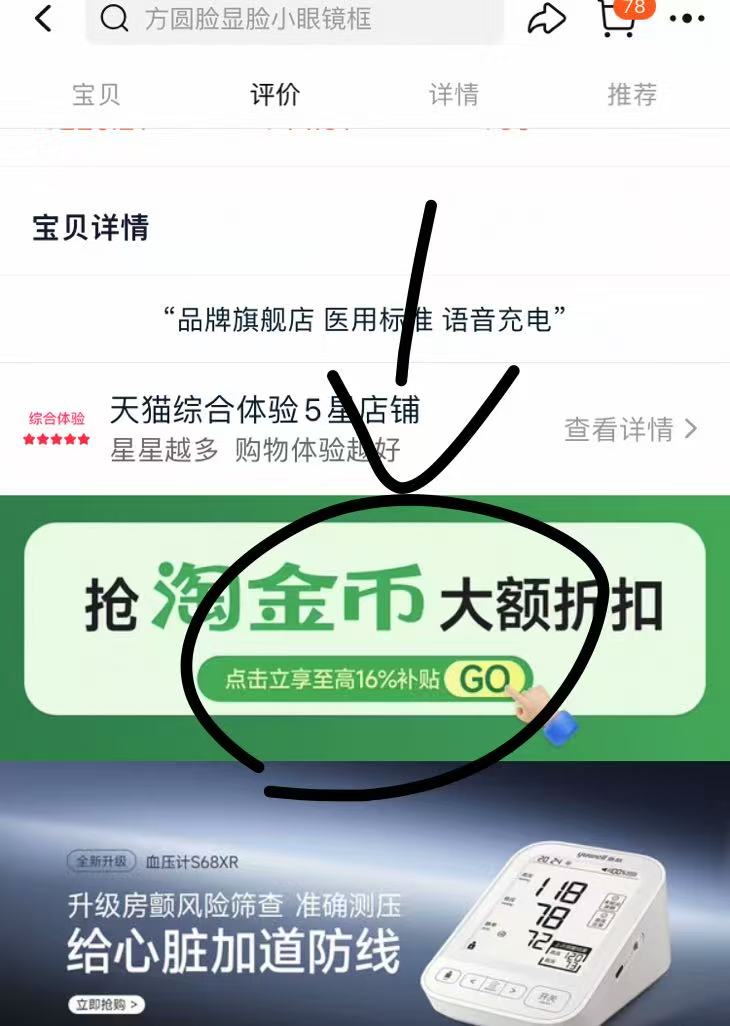Switch to the 宝贝 tab
This screenshot has width=730, height=1026.
pyautogui.click(x=96, y=95)
